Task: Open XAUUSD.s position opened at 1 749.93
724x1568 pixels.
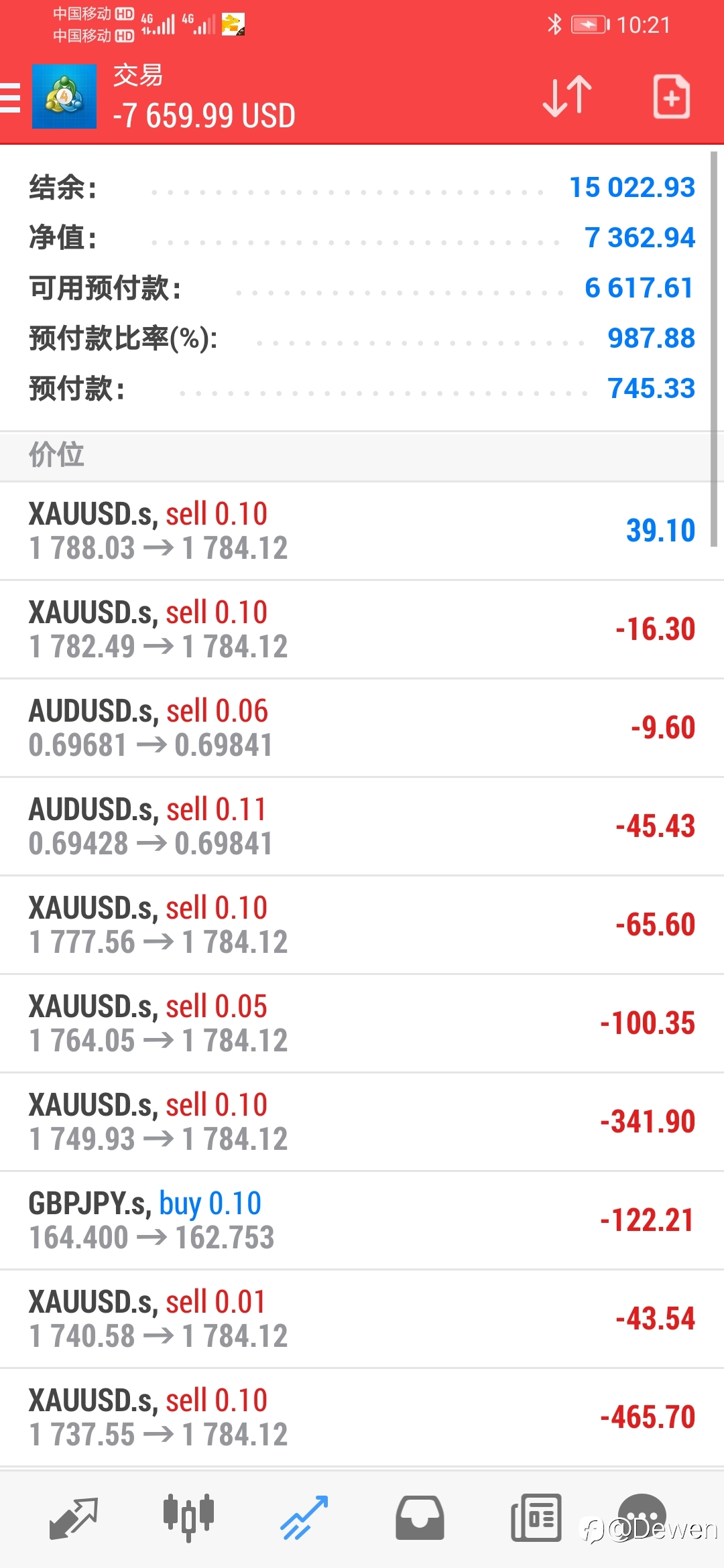Action: coord(362,1122)
